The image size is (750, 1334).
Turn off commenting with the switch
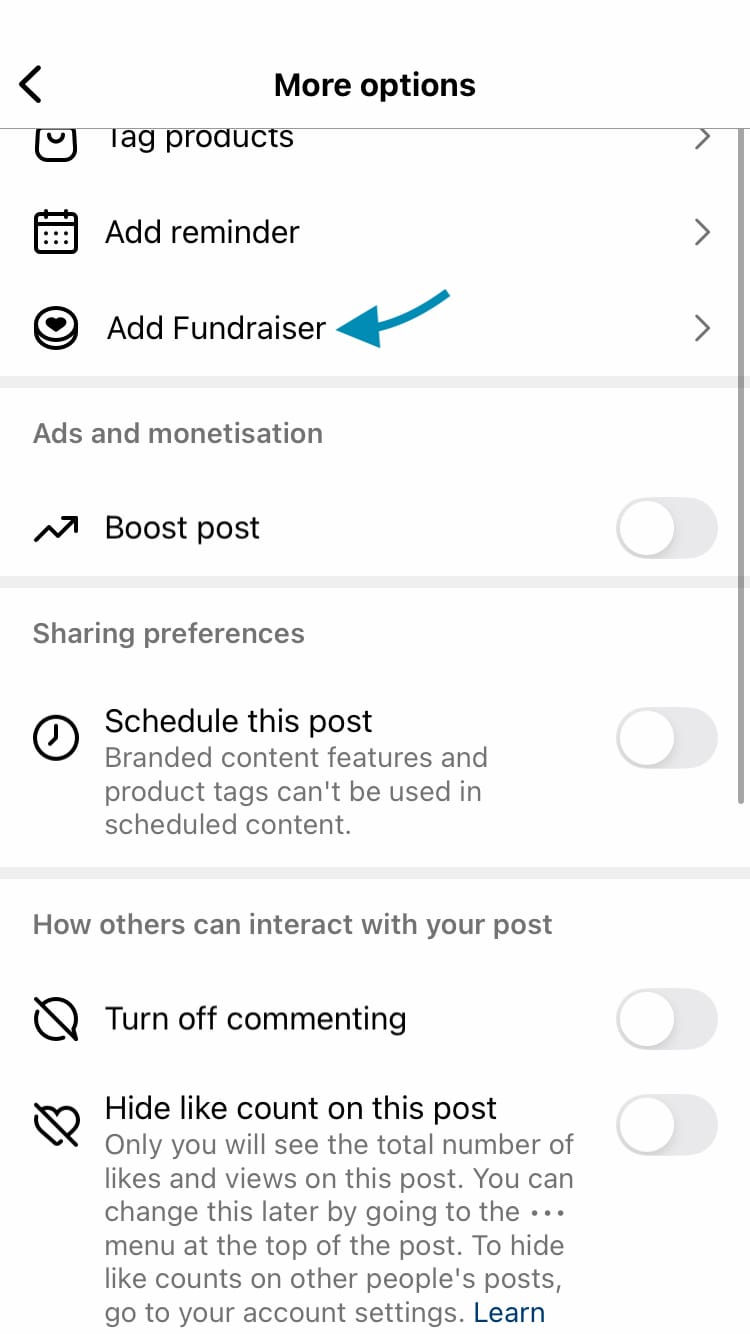tap(667, 1019)
